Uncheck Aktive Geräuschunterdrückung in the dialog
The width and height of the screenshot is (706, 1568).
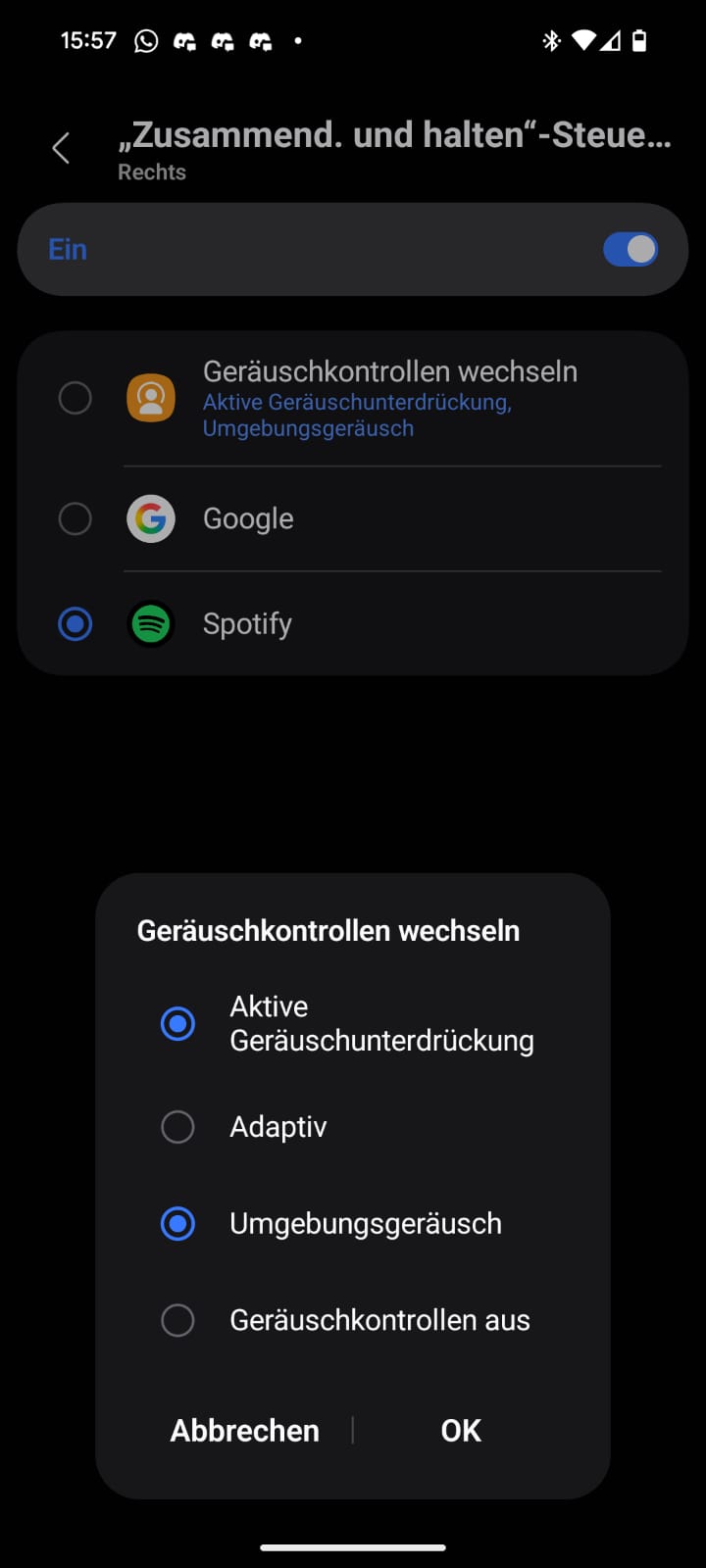point(177,1024)
